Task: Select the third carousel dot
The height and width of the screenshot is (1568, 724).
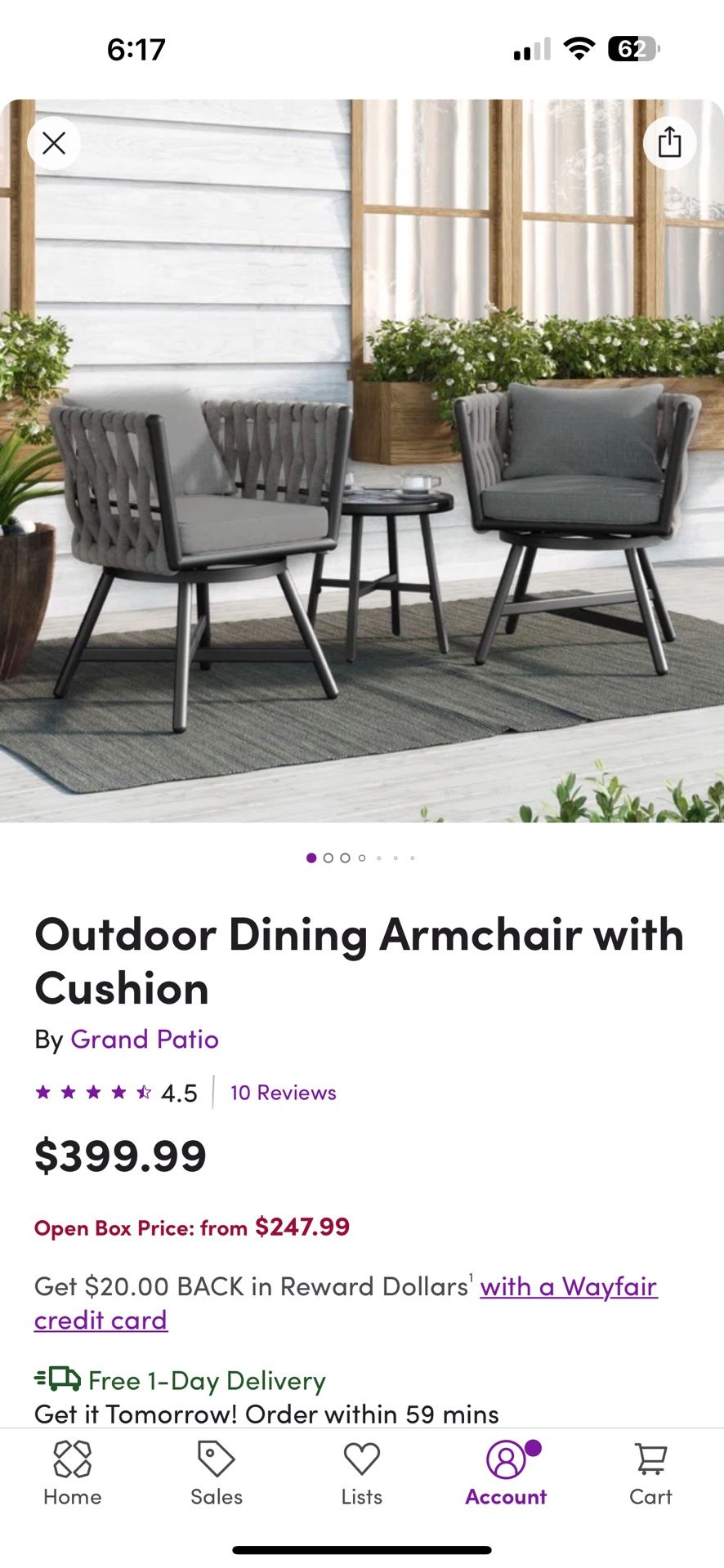Action: (x=344, y=857)
